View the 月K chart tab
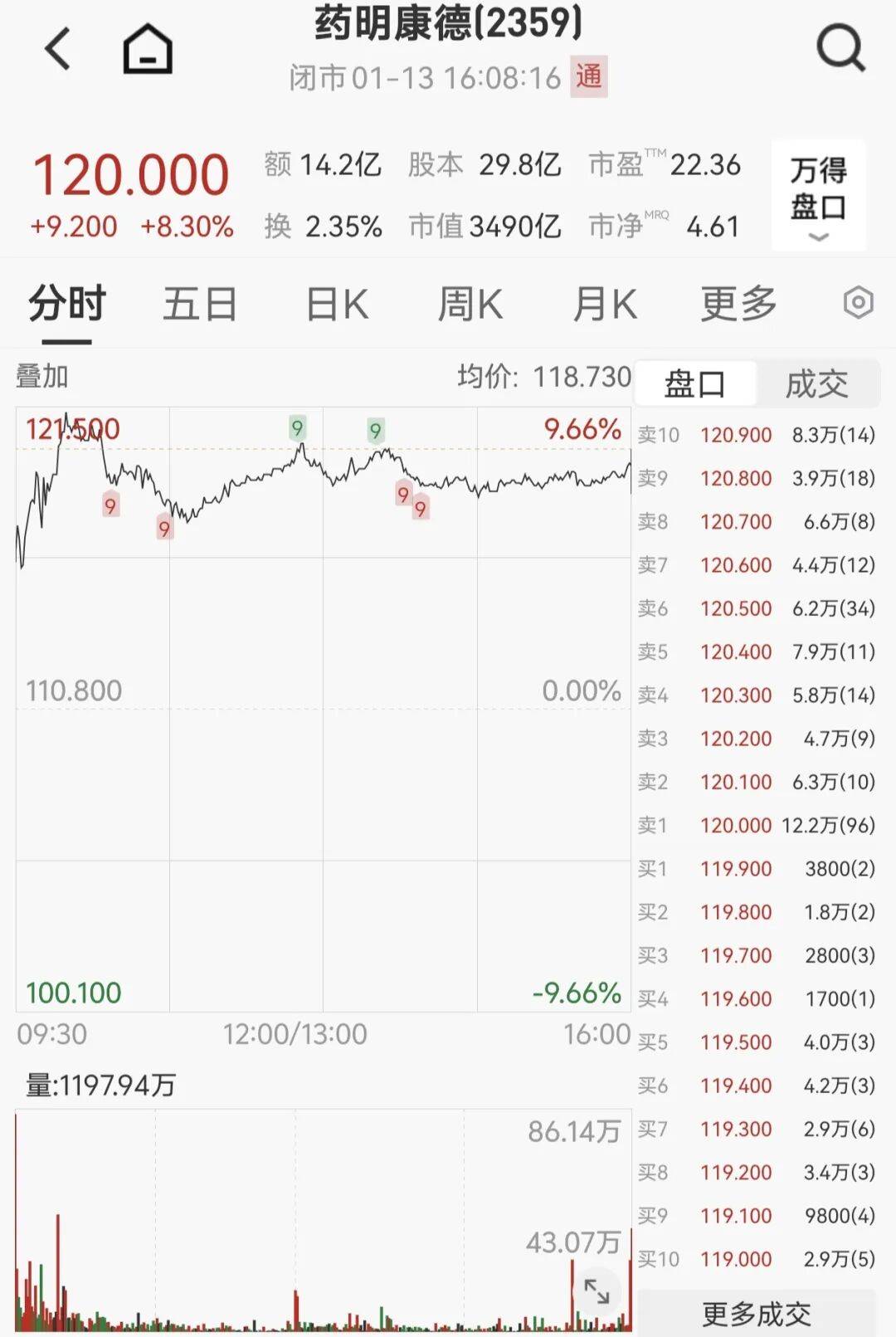This screenshot has height=1337, width=896. tap(605, 304)
